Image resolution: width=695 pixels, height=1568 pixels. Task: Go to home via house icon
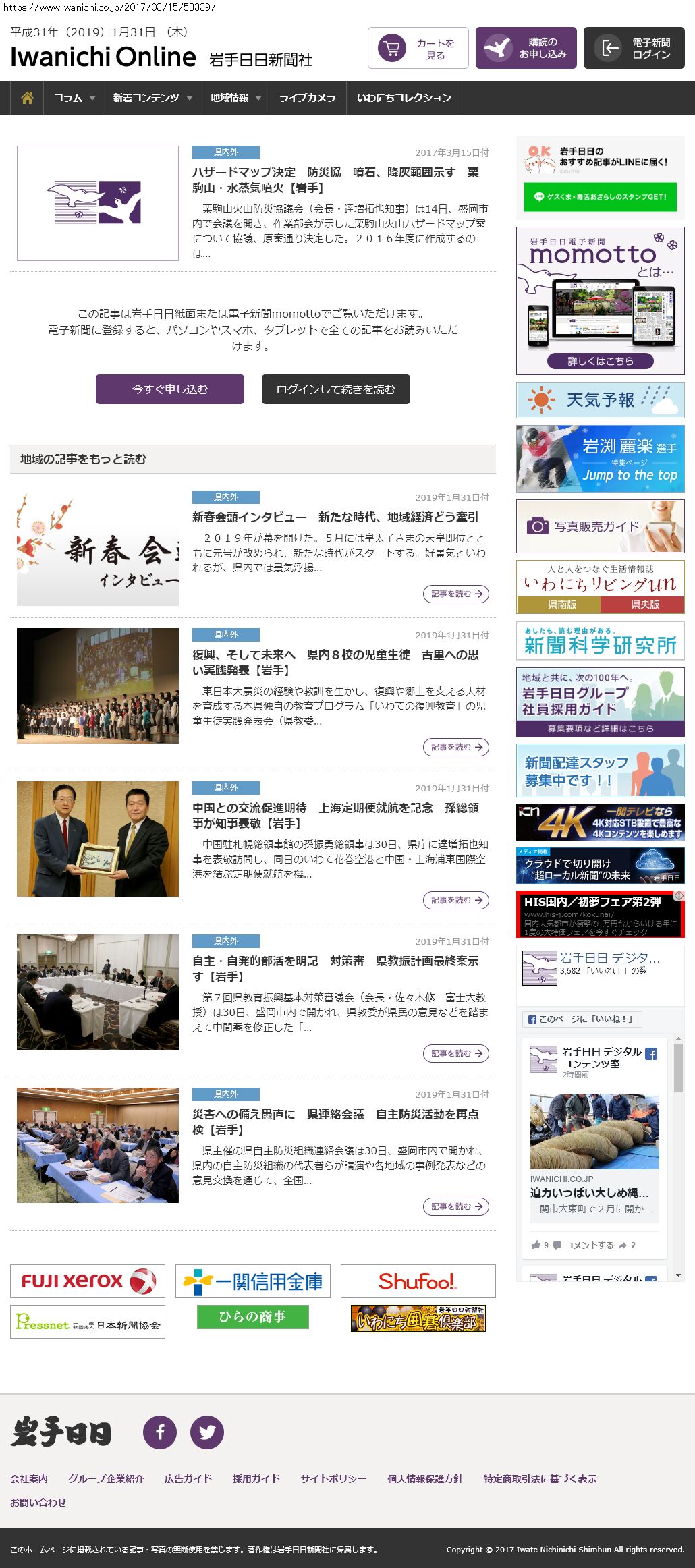(x=27, y=98)
